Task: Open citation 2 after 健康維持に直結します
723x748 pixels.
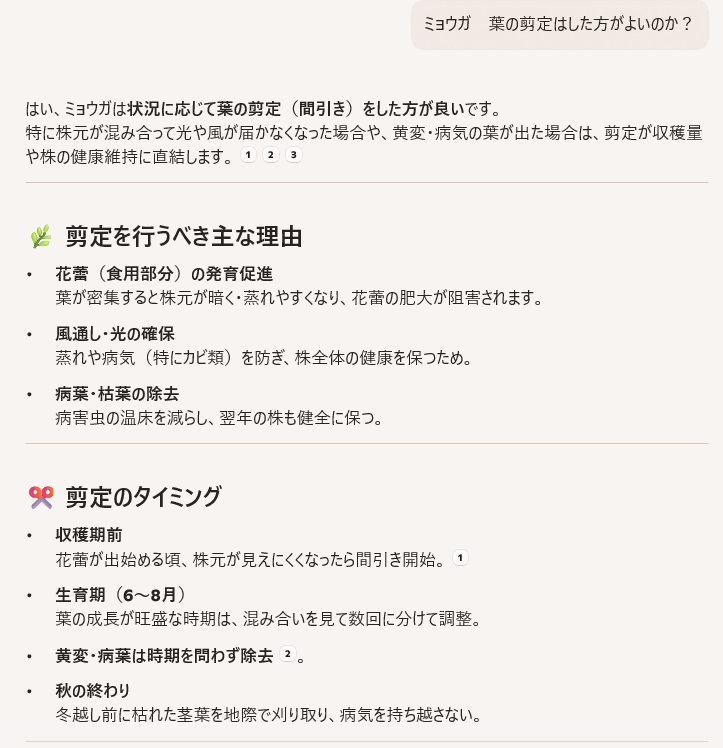Action: [271, 155]
